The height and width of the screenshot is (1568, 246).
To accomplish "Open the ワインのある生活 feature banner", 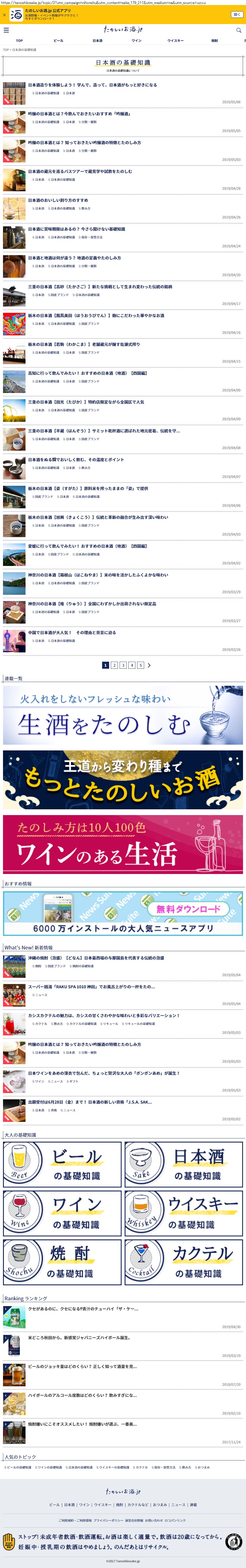I will pyautogui.click(x=123, y=844).
